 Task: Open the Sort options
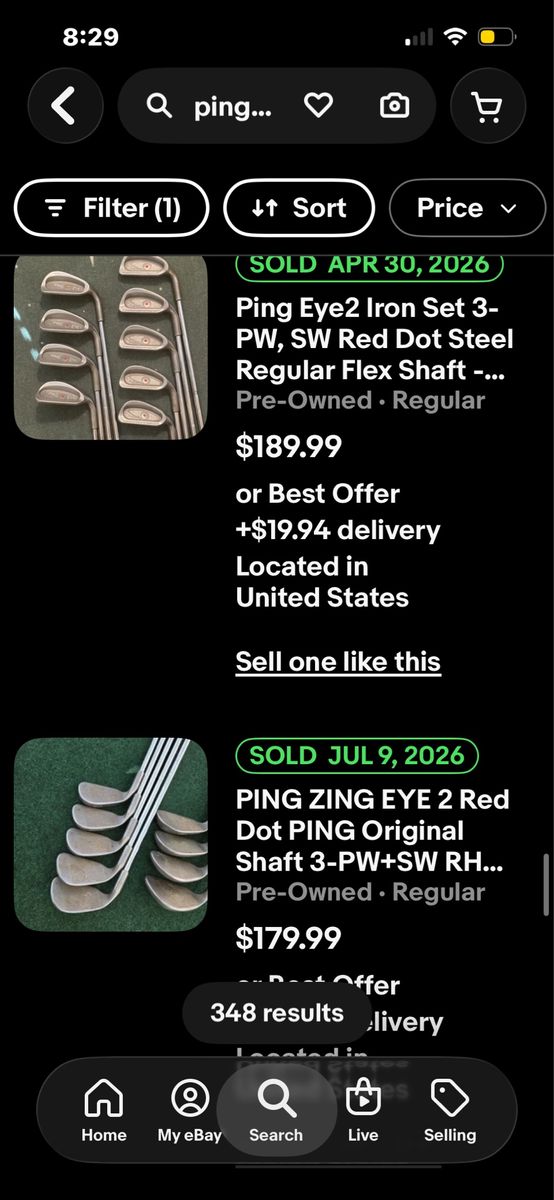[299, 208]
